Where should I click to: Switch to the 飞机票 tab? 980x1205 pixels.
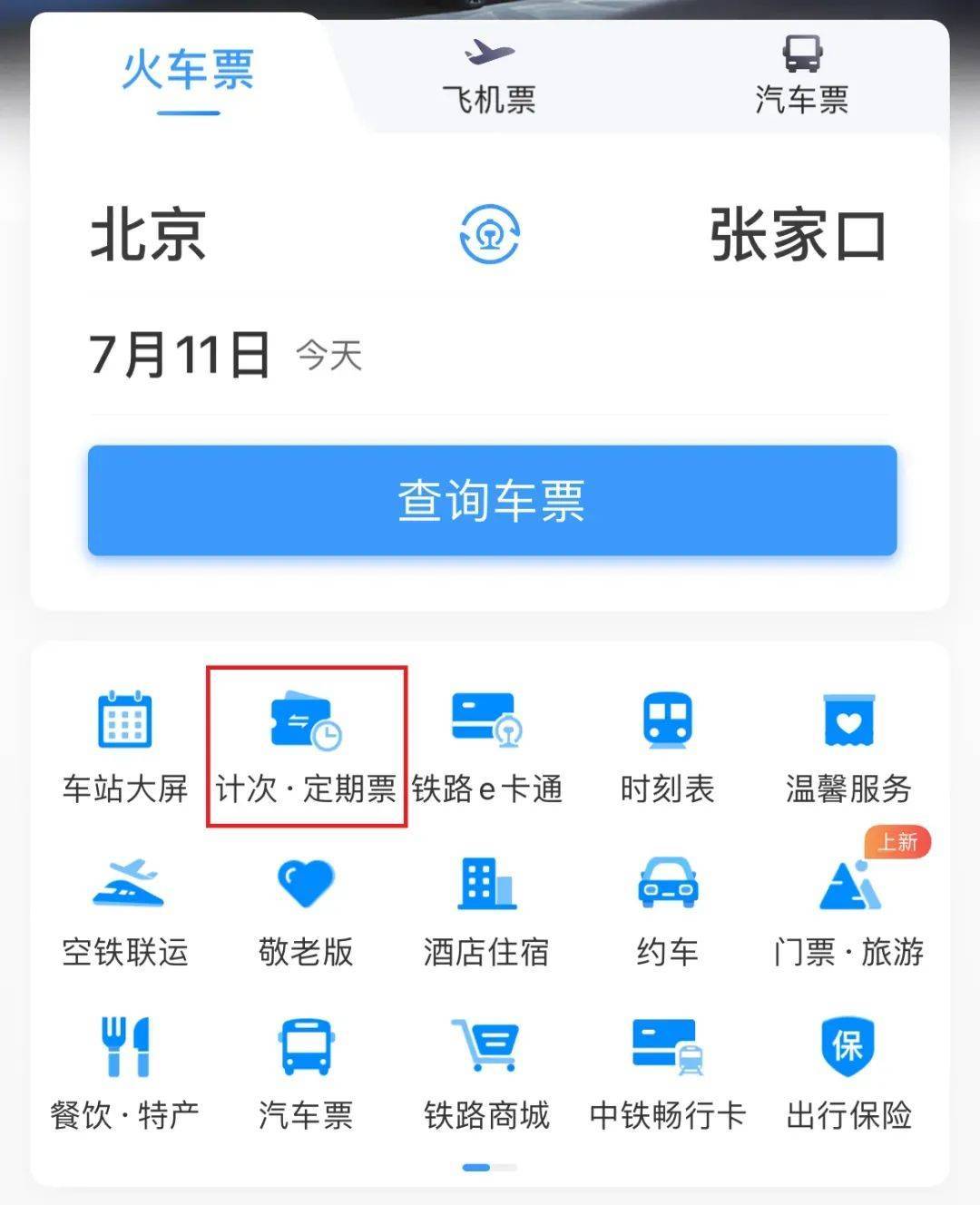coord(489,76)
